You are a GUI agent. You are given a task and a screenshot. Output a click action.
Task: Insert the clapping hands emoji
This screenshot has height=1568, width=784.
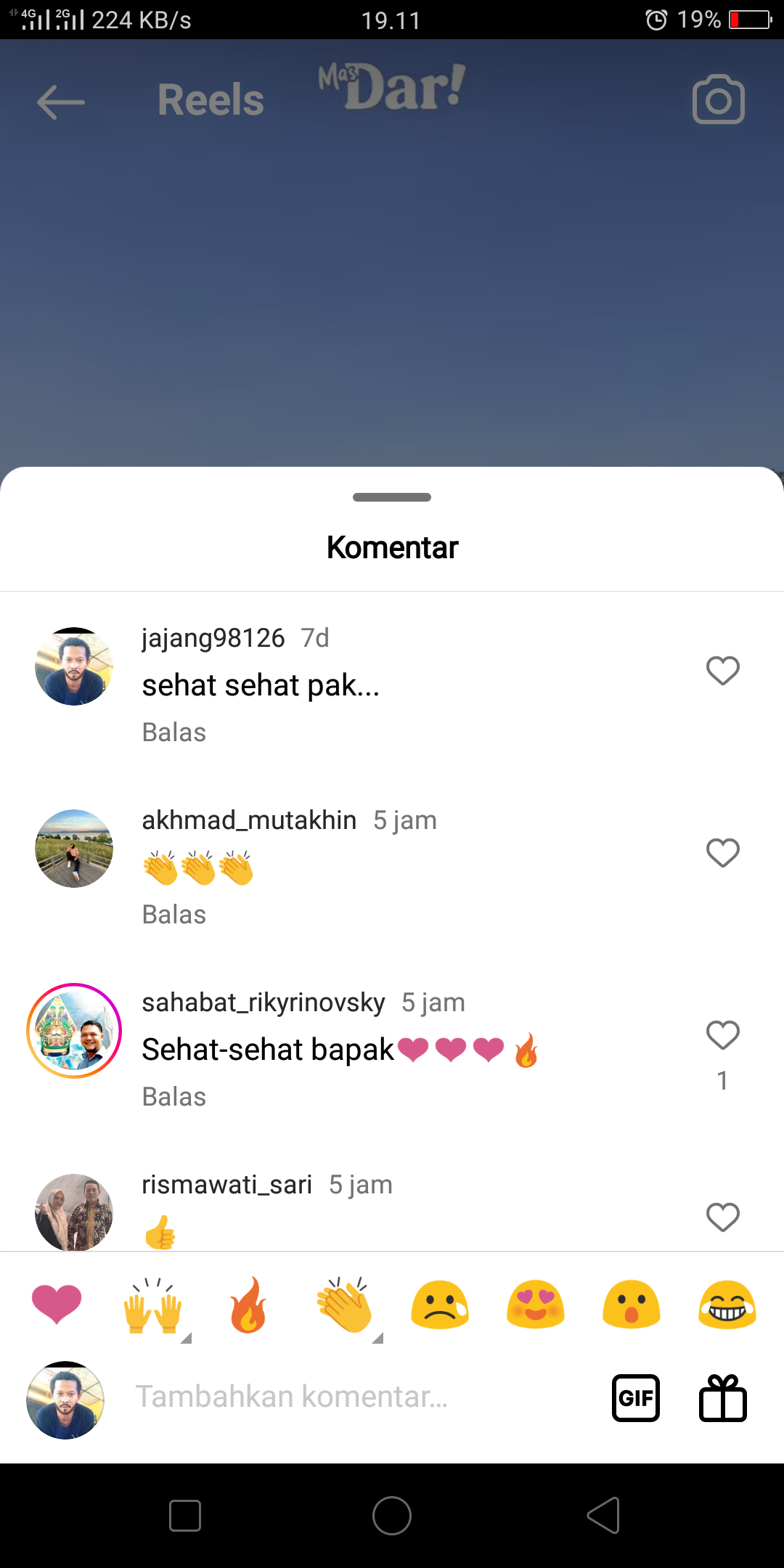pyautogui.click(x=344, y=1304)
